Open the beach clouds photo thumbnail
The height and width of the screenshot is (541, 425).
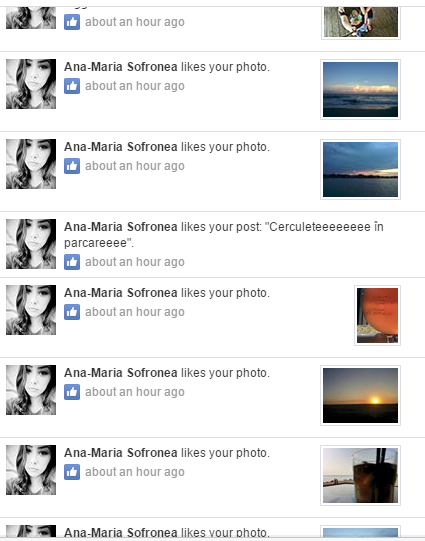[x=360, y=89]
